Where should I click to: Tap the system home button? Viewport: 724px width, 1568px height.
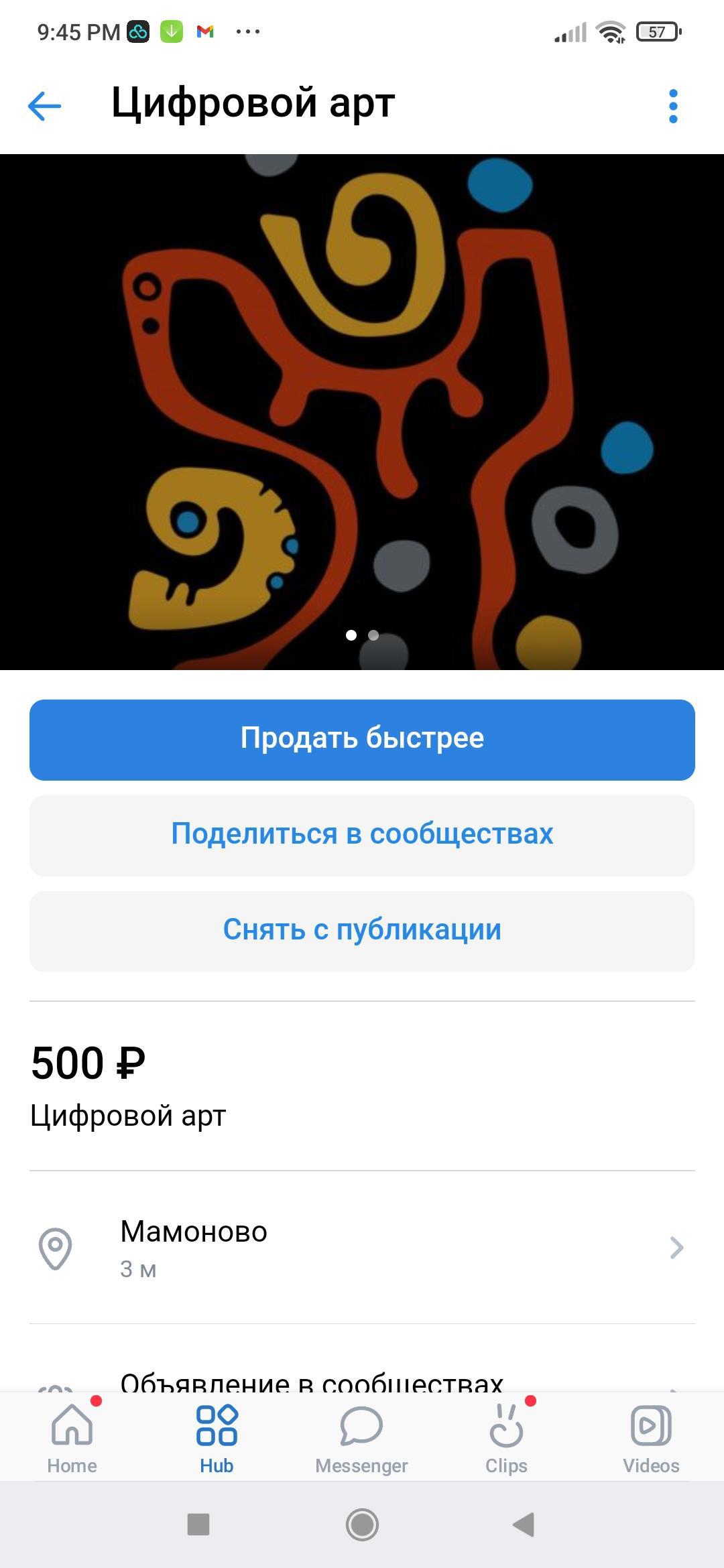coord(362,1524)
